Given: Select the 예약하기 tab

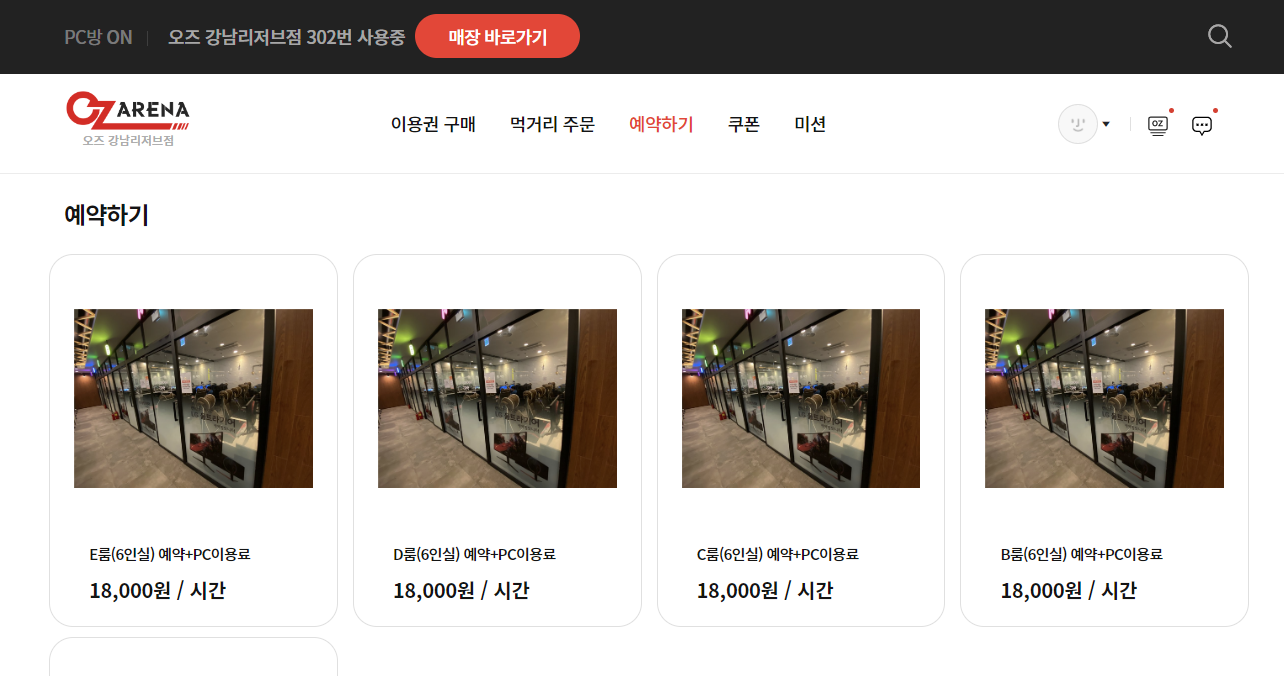Looking at the screenshot, I should point(661,124).
